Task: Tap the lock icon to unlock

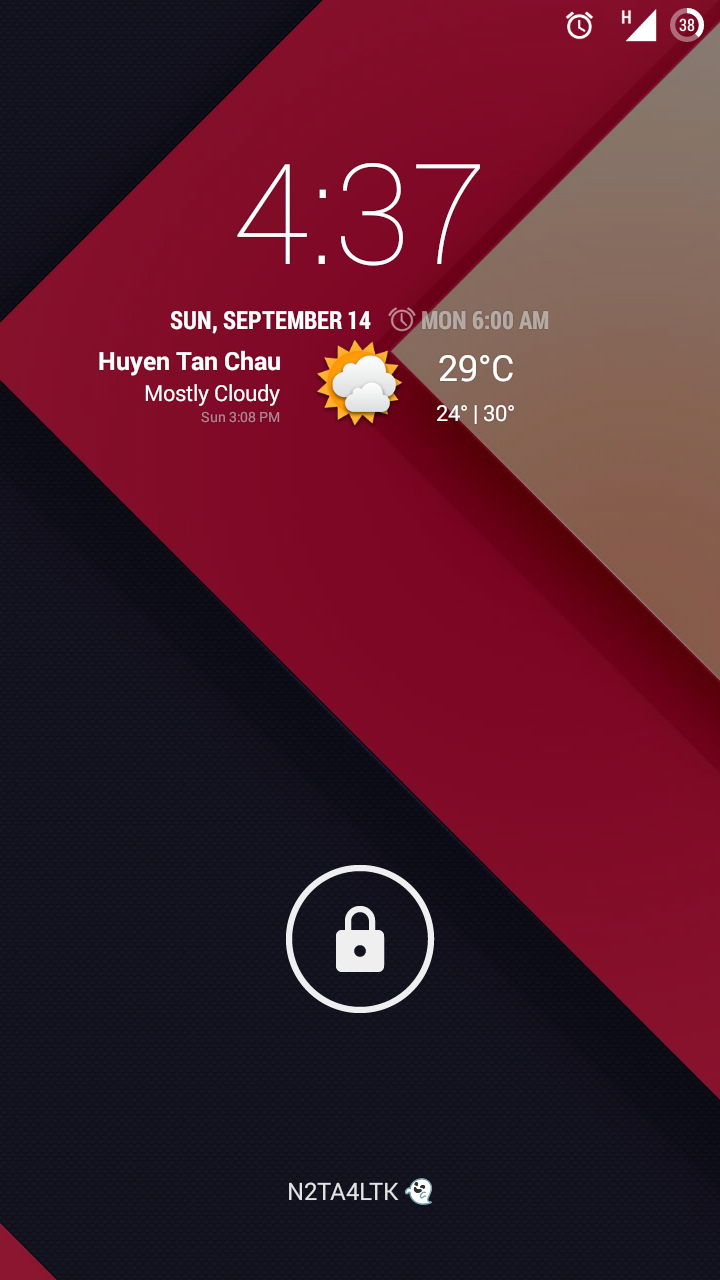Action: [x=360, y=939]
